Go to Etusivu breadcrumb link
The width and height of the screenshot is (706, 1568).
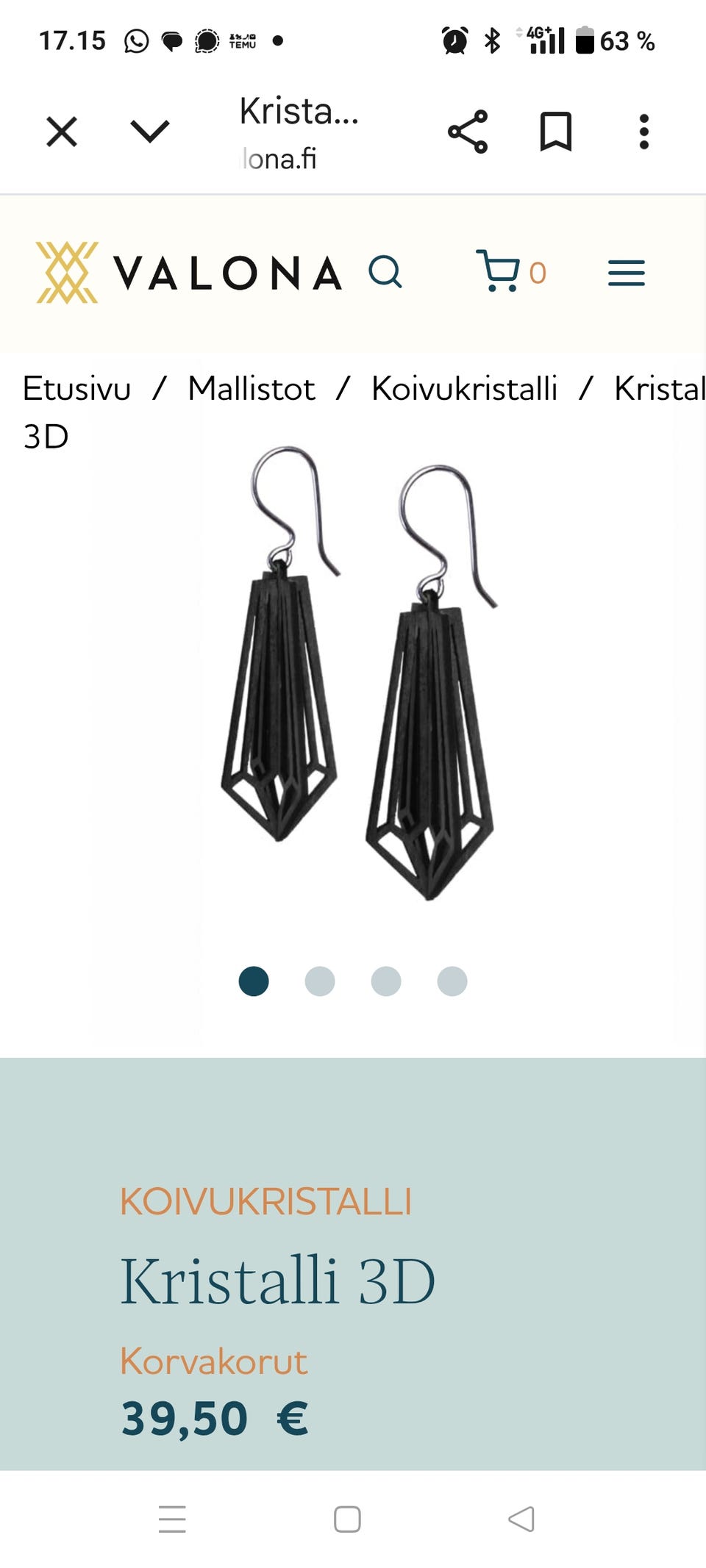point(76,389)
